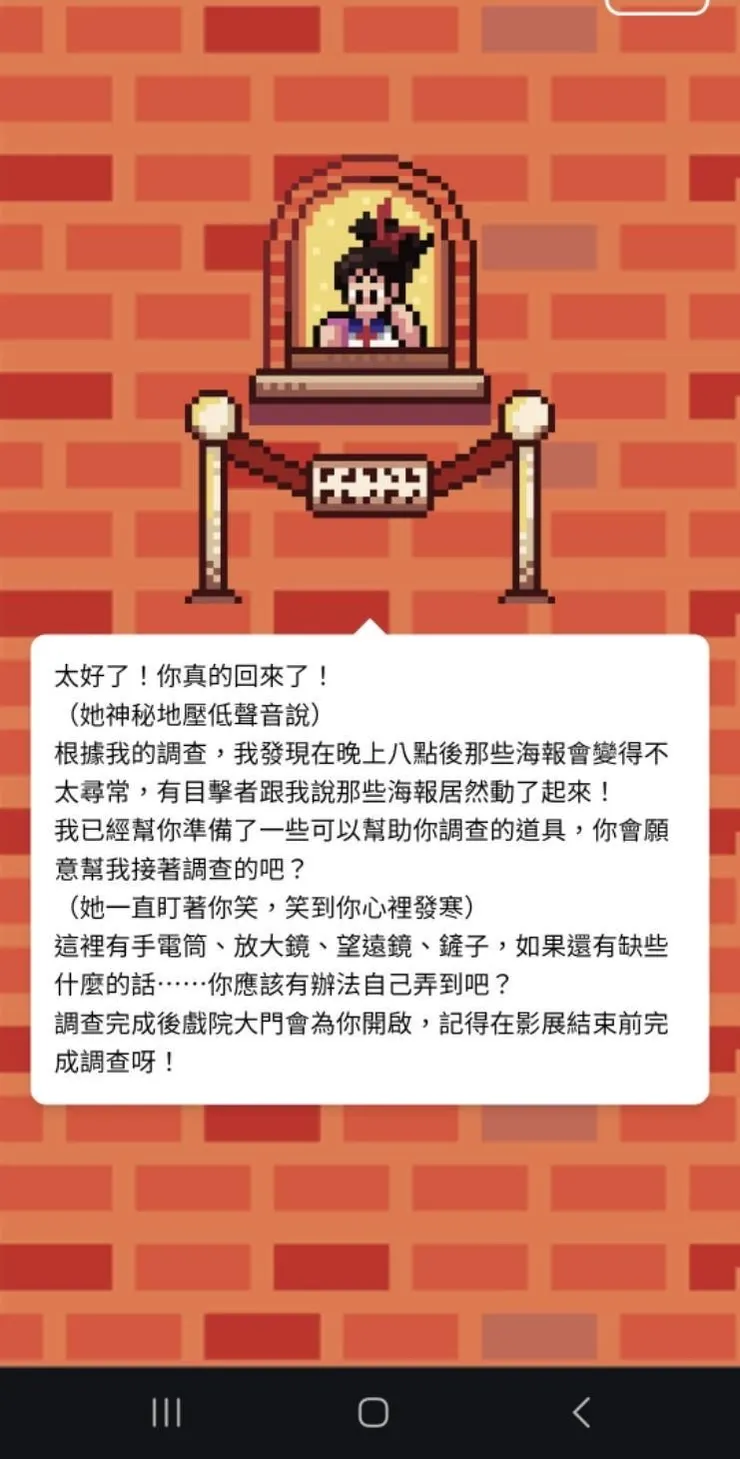Image resolution: width=740 pixels, height=1459 pixels.
Task: Tap the sign hanging on the rope barrier
Action: tap(372, 483)
